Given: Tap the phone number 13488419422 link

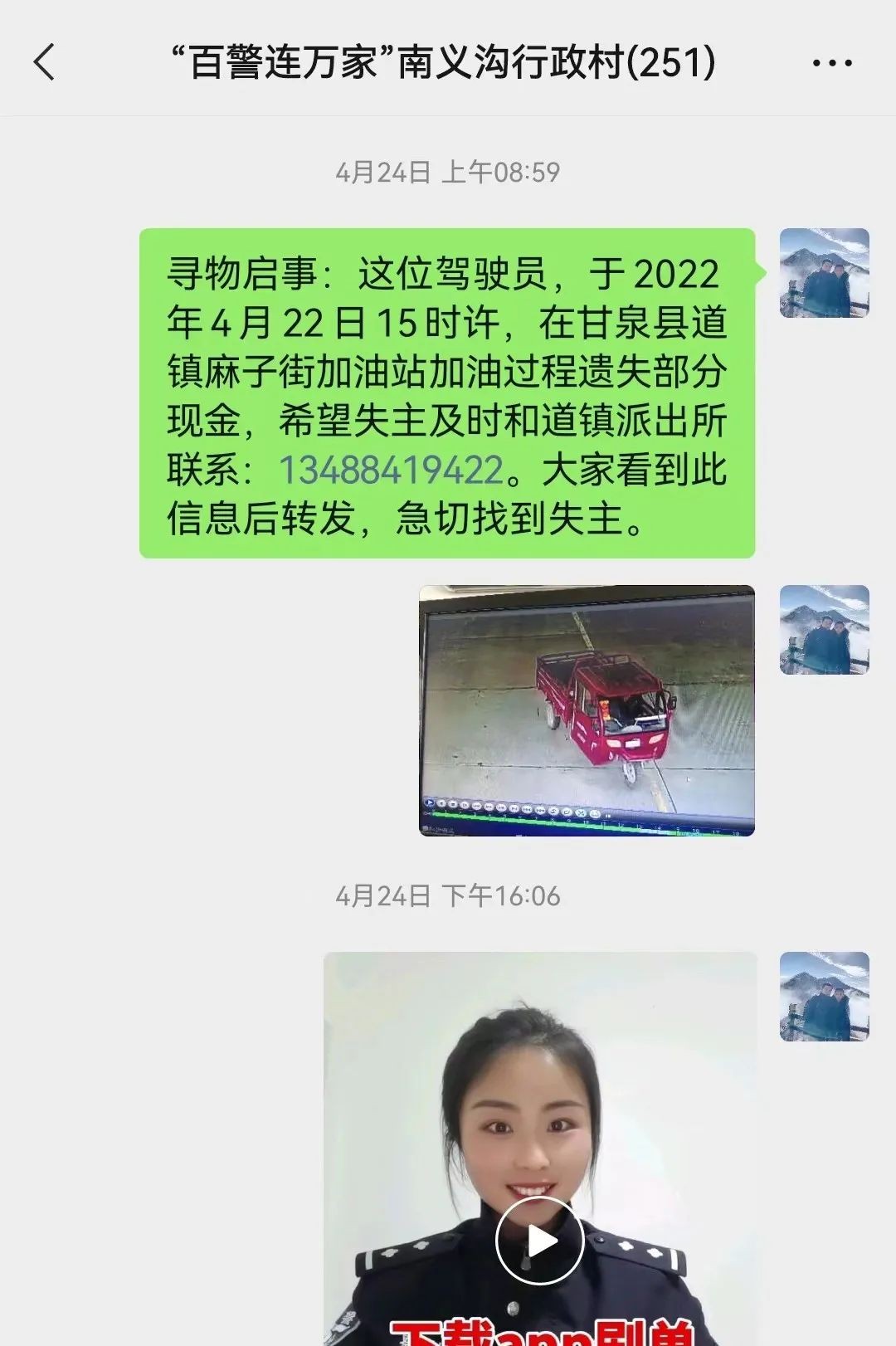Looking at the screenshot, I should click(x=392, y=471).
